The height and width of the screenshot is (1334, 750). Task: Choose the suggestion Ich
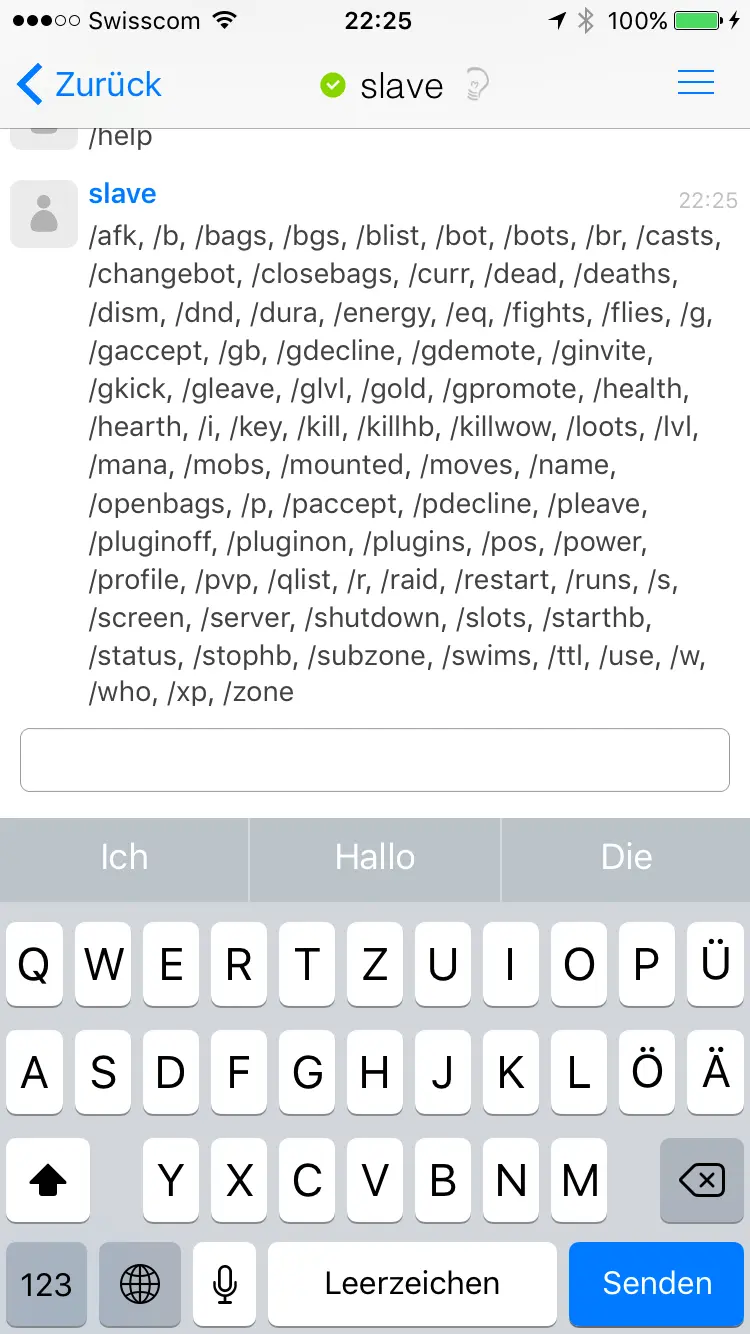point(124,857)
